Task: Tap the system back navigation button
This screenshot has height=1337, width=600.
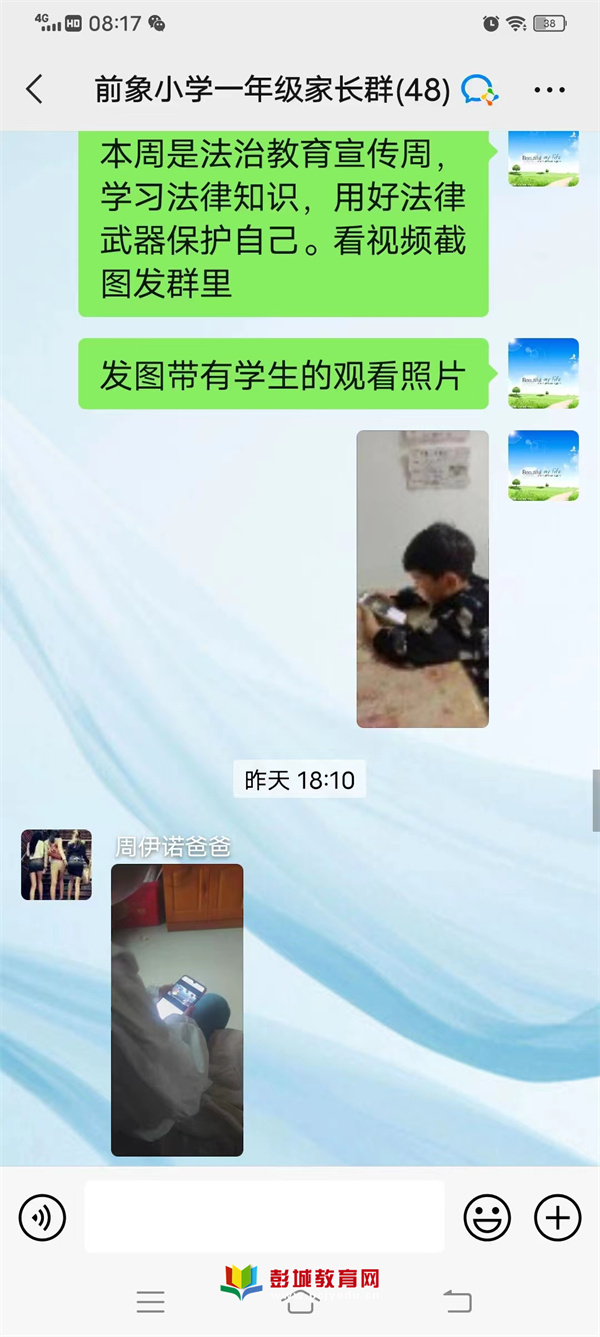Action: click(x=457, y=1301)
